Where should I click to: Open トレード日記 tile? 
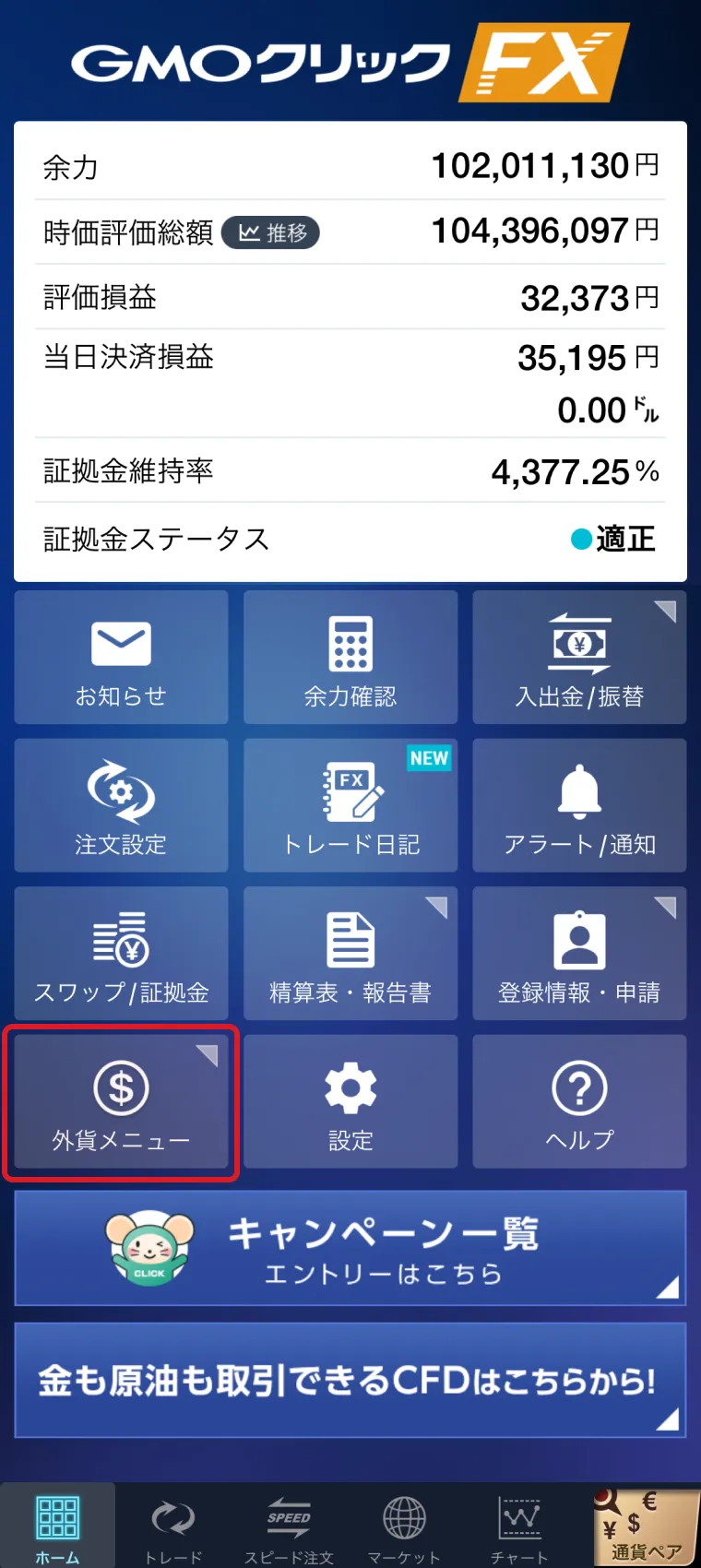click(350, 805)
